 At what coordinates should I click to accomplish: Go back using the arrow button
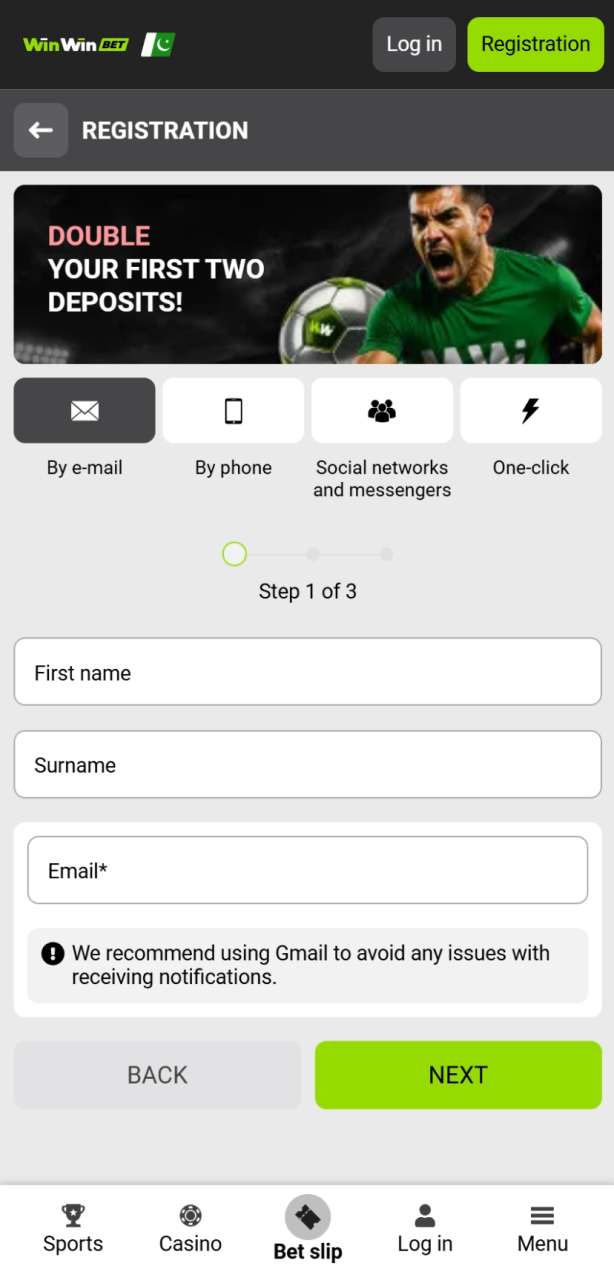pos(41,130)
